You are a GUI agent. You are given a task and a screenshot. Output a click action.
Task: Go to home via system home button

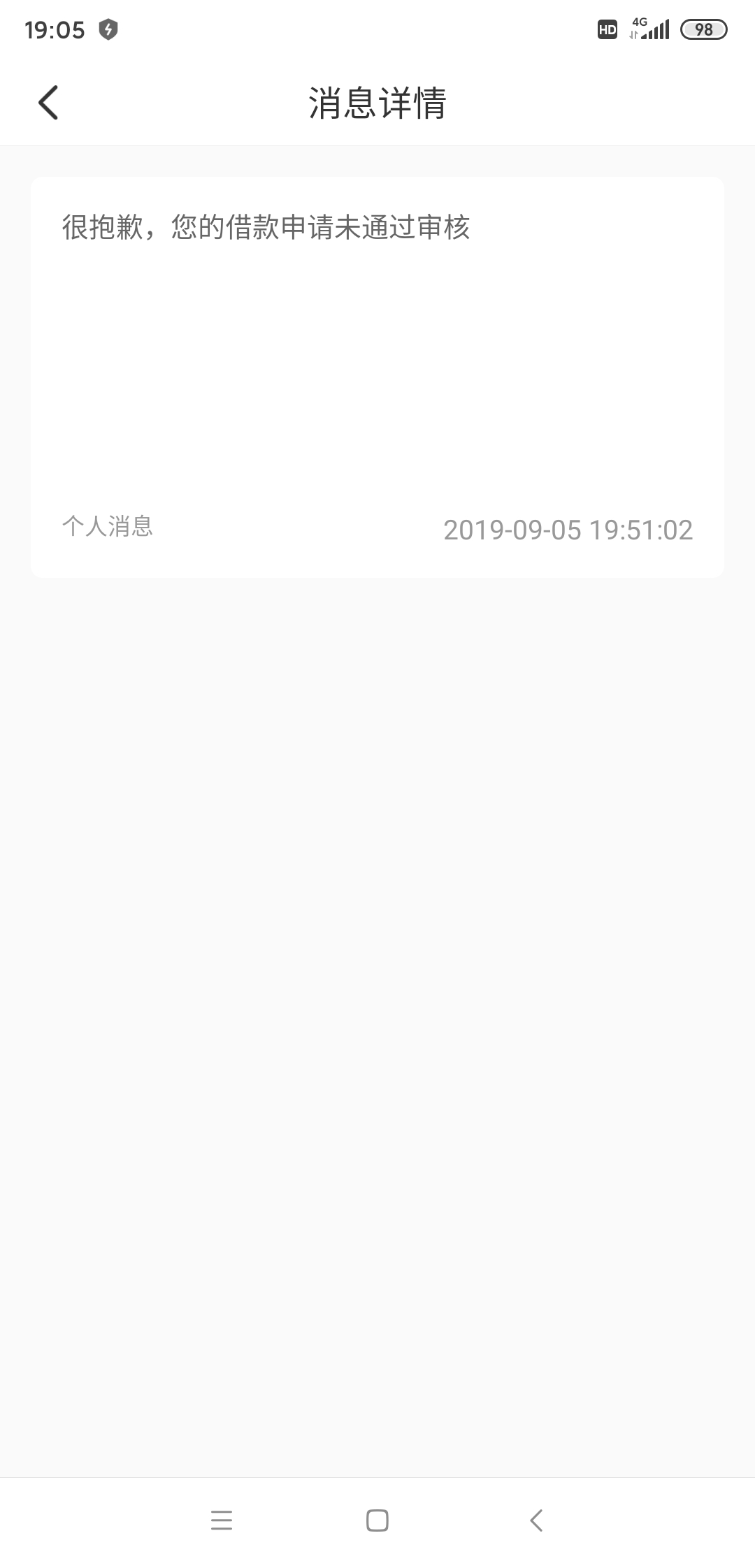pos(377,1520)
